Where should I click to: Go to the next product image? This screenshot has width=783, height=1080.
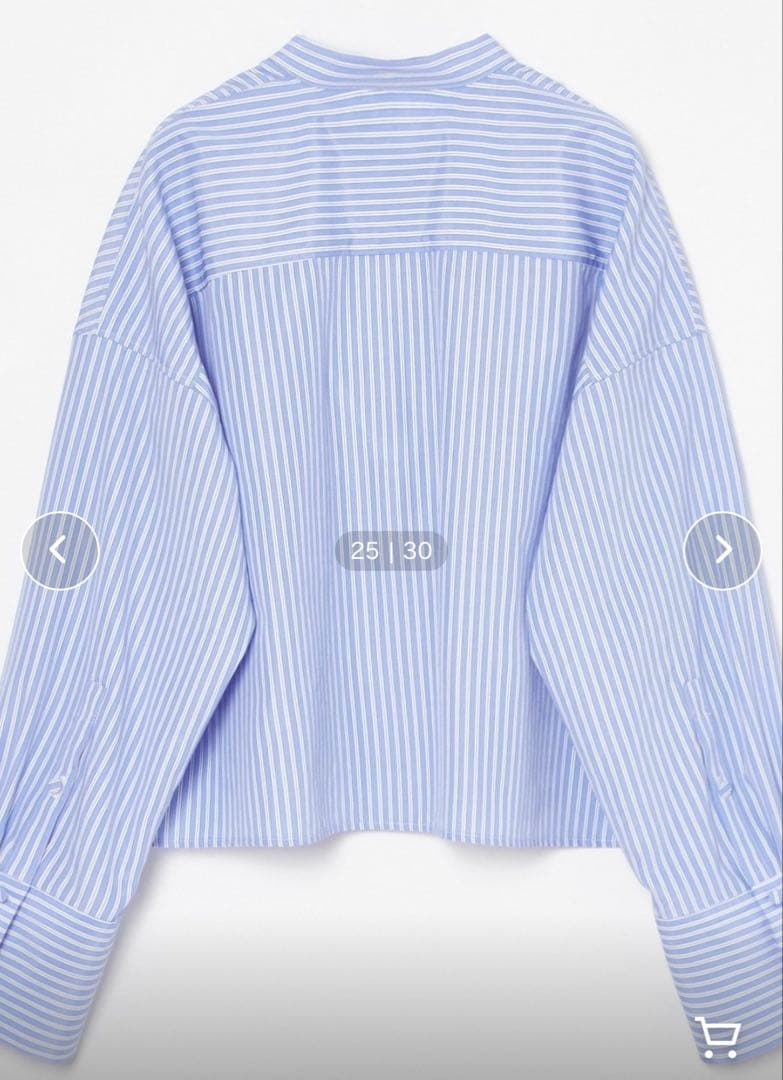722,550
